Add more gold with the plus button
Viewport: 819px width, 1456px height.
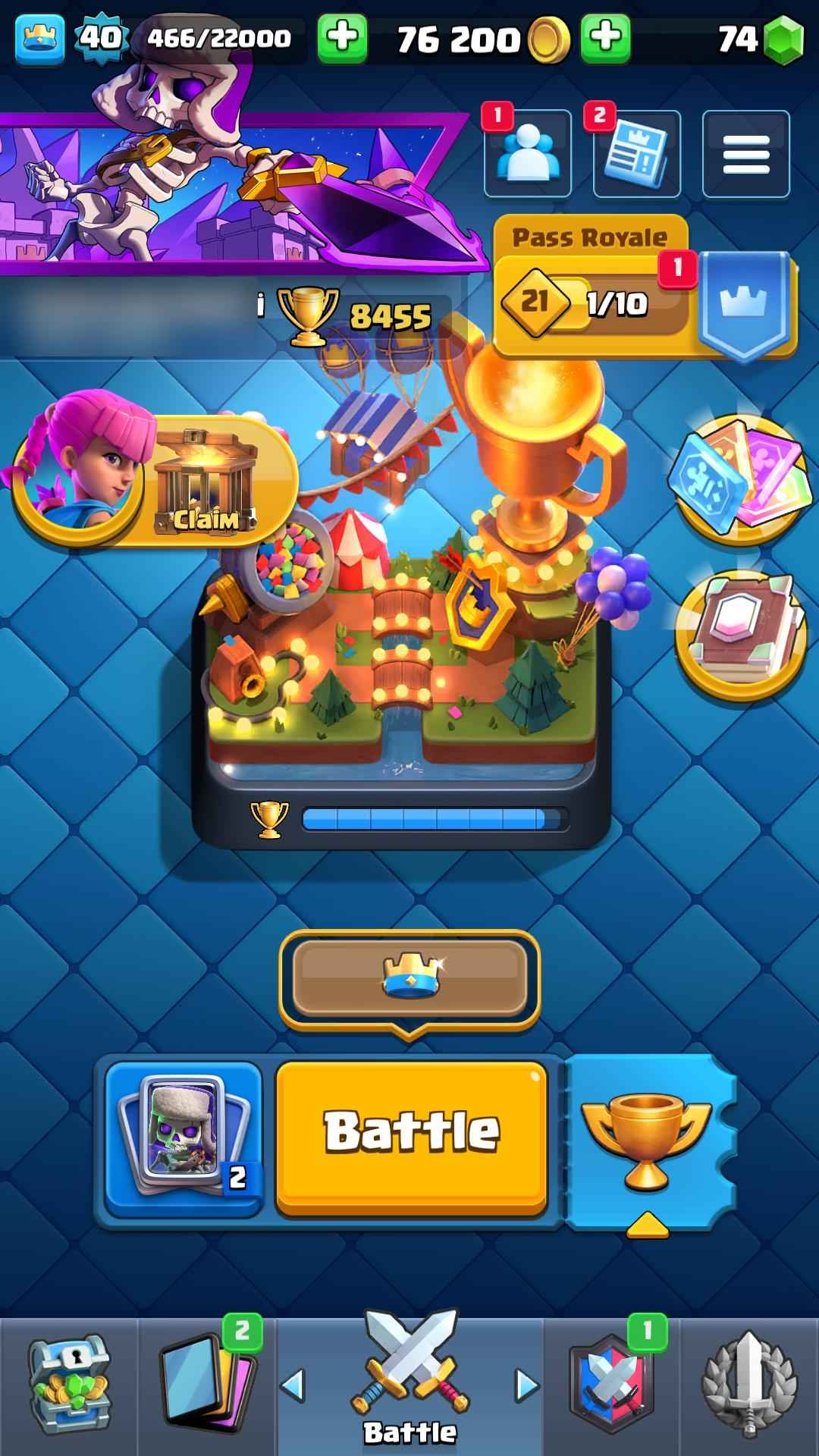click(x=604, y=36)
